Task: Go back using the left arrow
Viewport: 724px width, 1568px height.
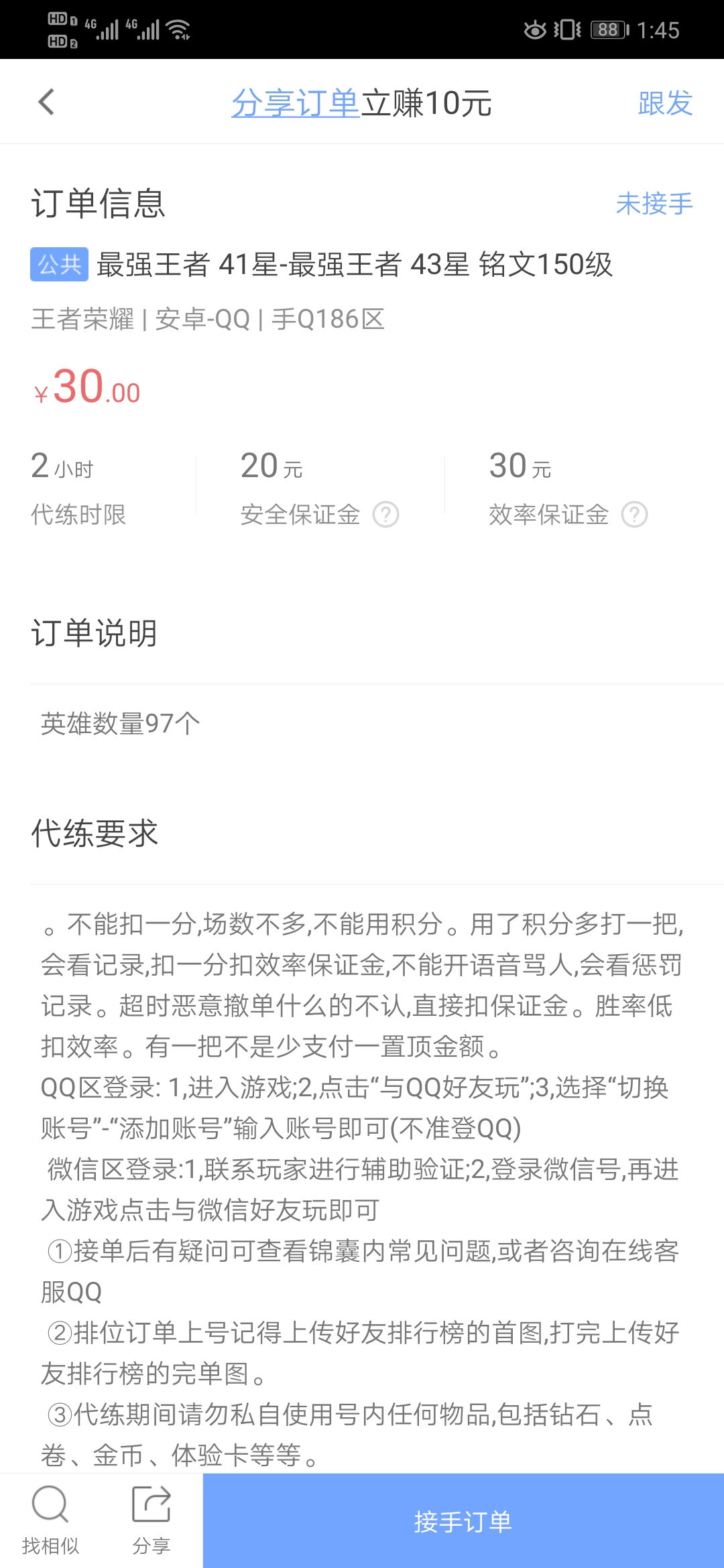Action: [x=45, y=102]
